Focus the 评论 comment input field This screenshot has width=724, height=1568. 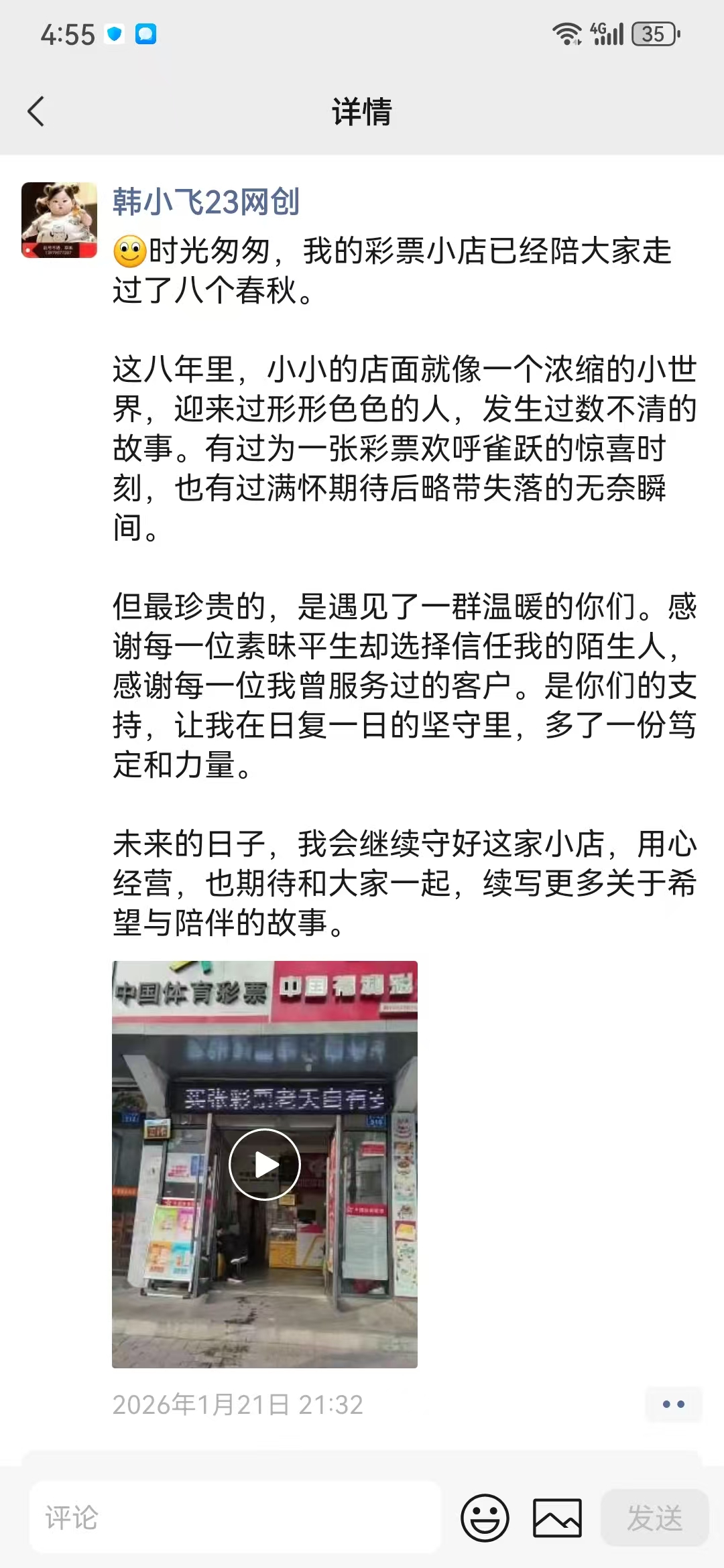pyautogui.click(x=235, y=1518)
